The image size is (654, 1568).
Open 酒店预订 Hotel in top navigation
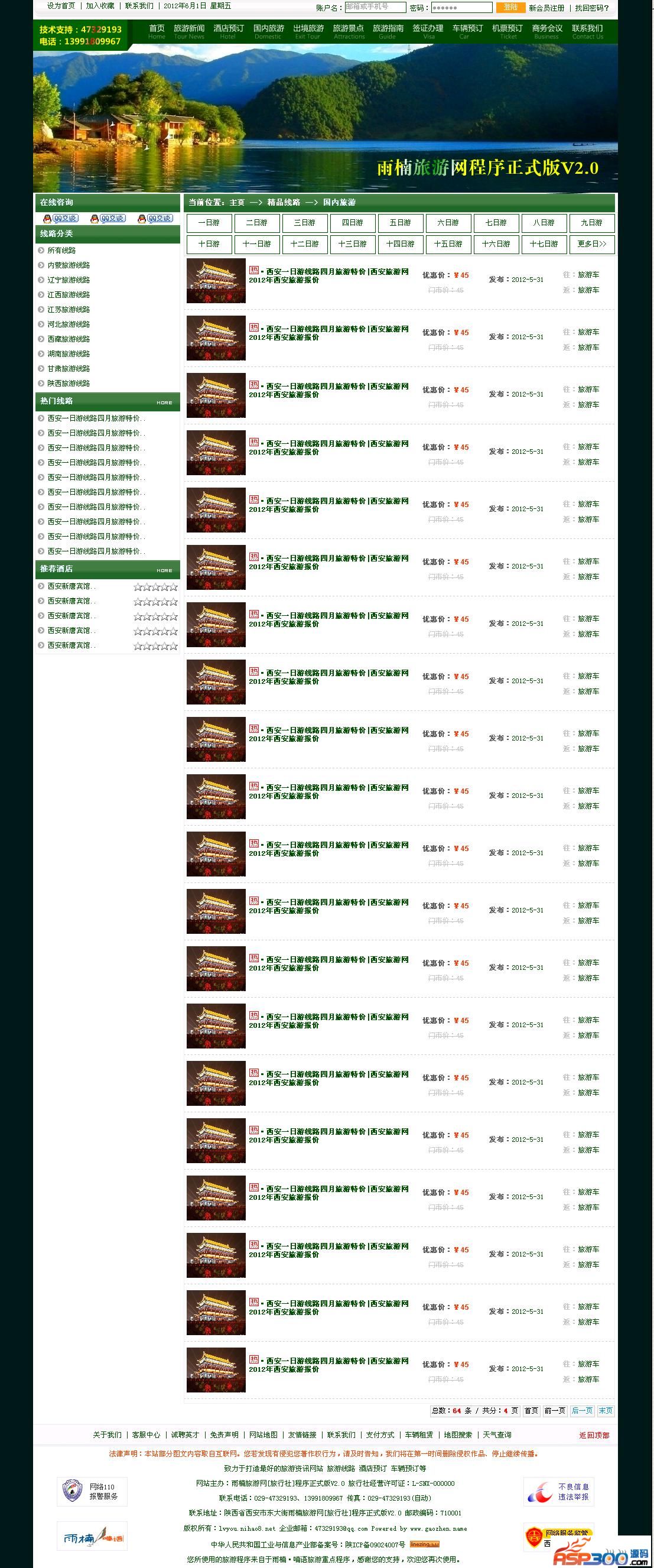click(228, 32)
